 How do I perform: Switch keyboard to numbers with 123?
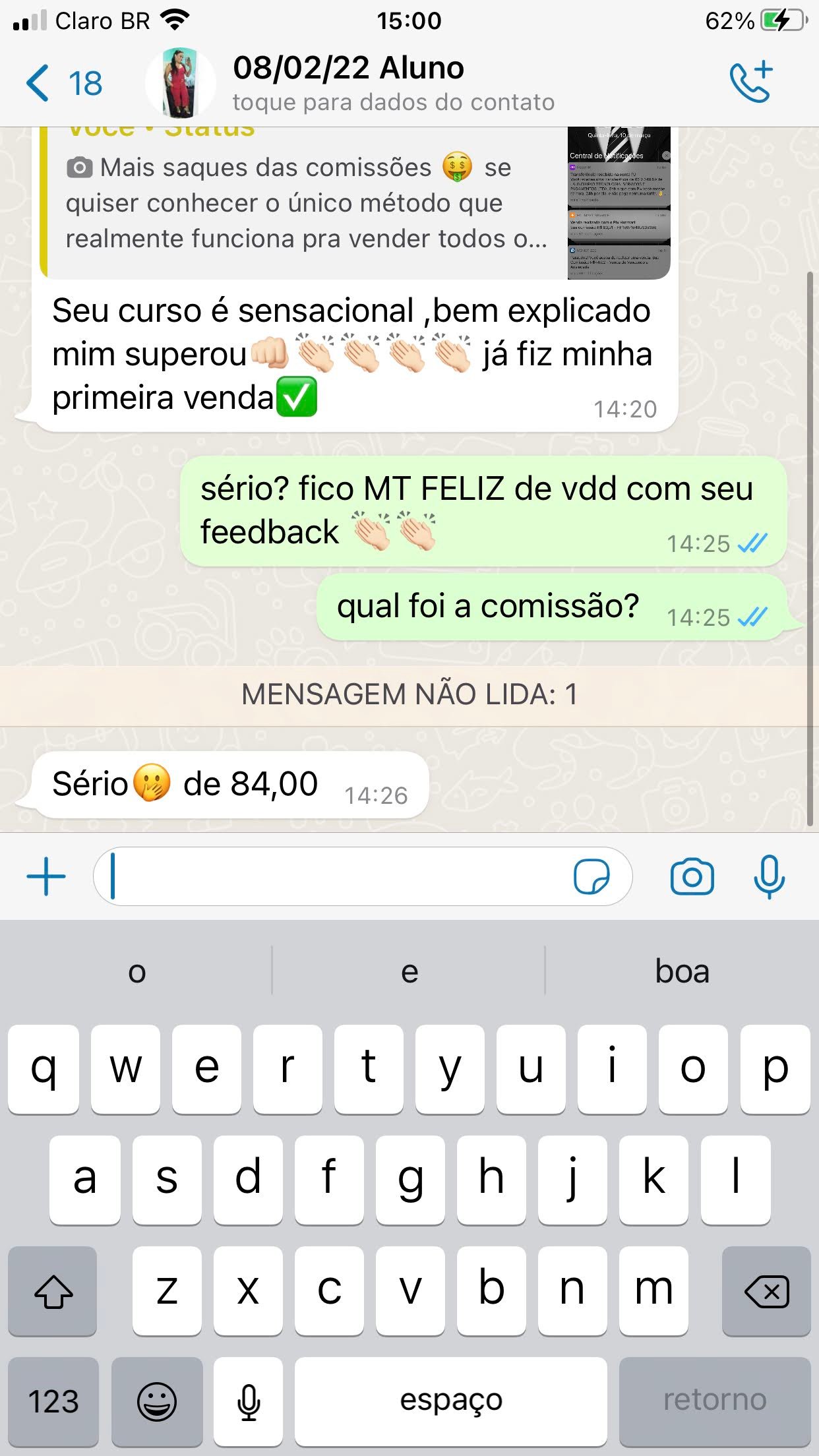[53, 1401]
